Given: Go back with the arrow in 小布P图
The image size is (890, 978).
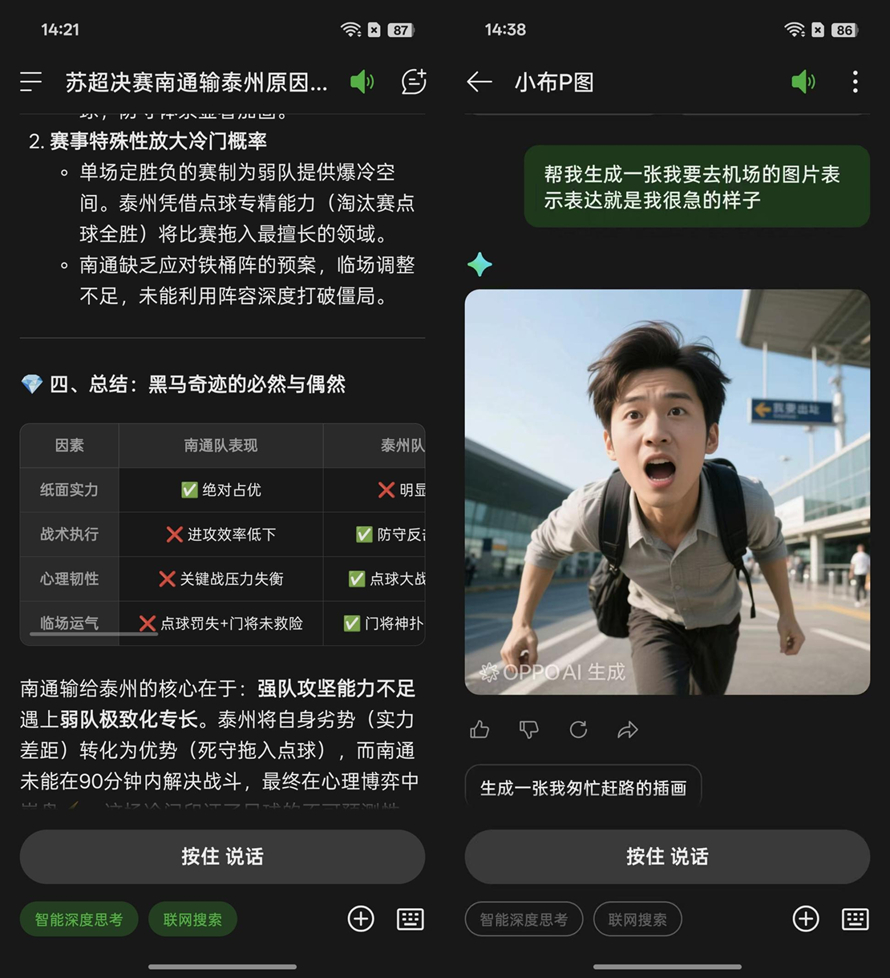Looking at the screenshot, I should coord(481,83).
